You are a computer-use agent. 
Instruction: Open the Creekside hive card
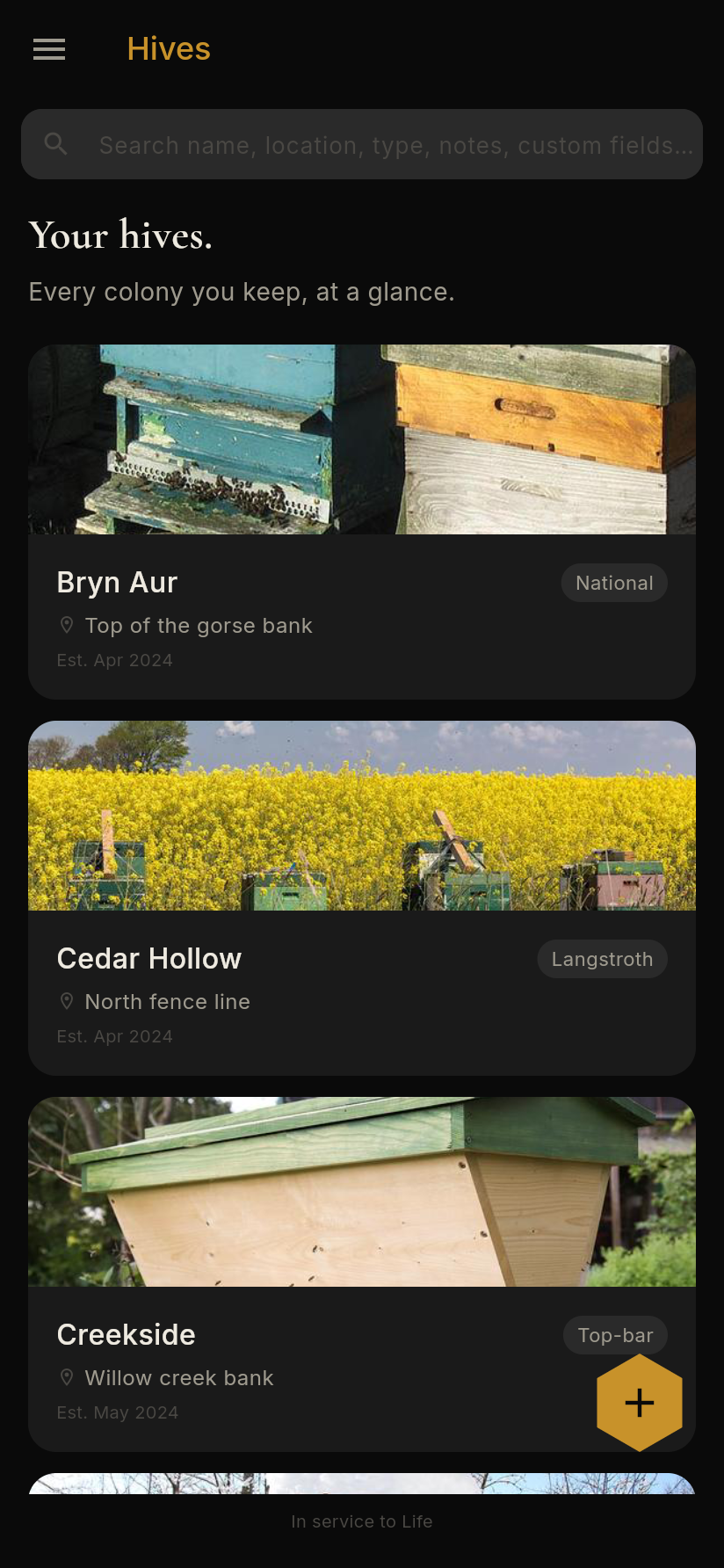(x=362, y=1274)
